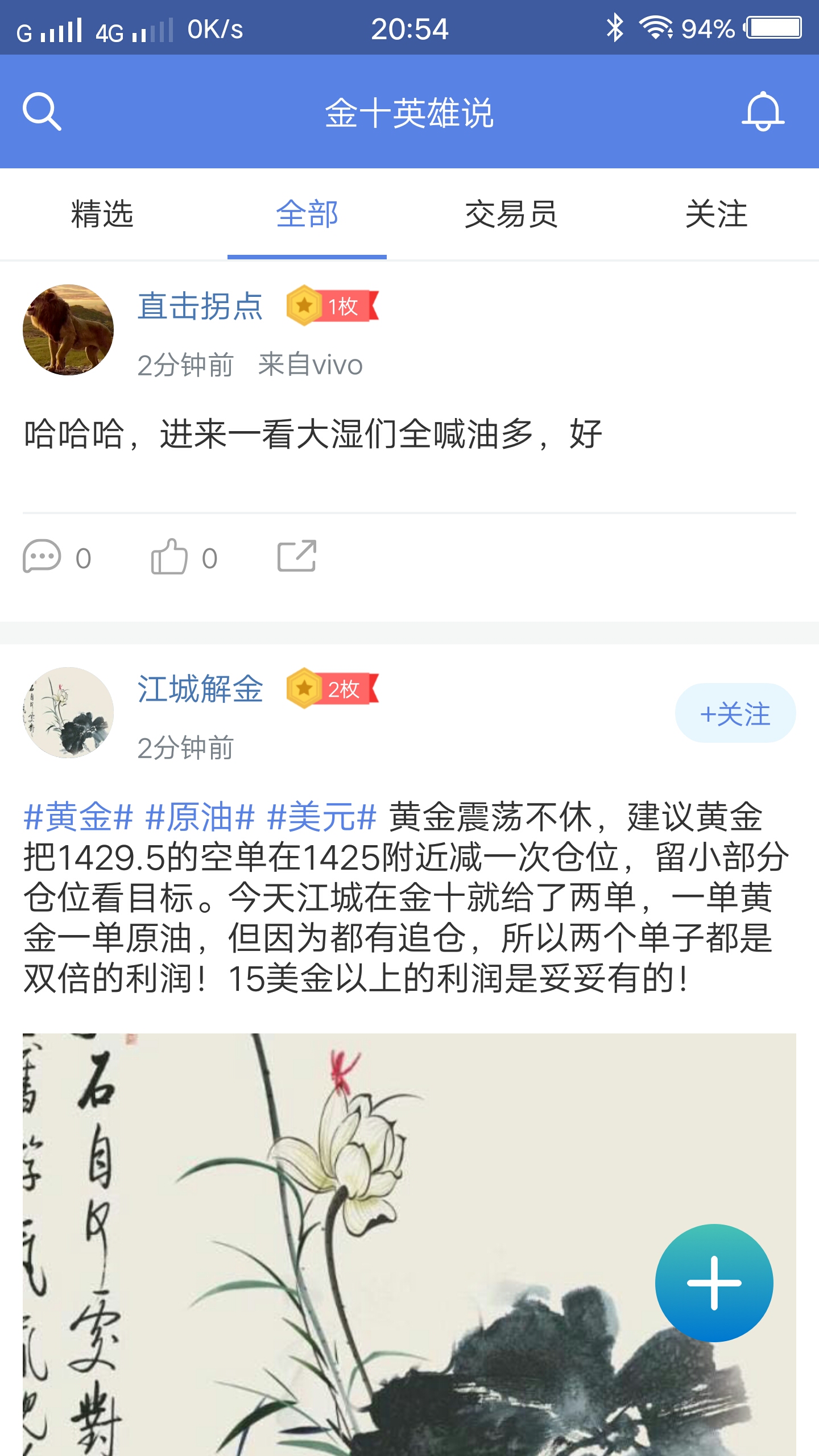Open the search icon in the header
Image resolution: width=819 pixels, height=1456 pixels.
click(x=42, y=111)
